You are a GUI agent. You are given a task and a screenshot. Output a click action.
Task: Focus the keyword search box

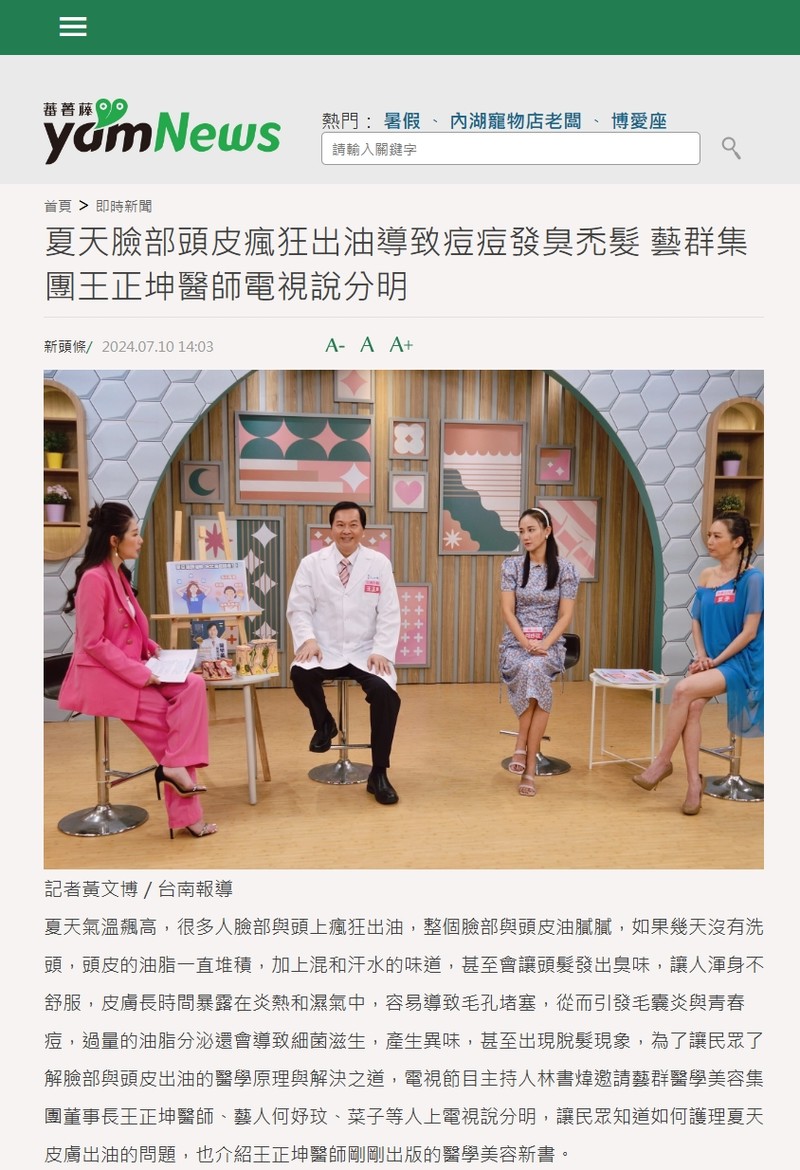510,149
